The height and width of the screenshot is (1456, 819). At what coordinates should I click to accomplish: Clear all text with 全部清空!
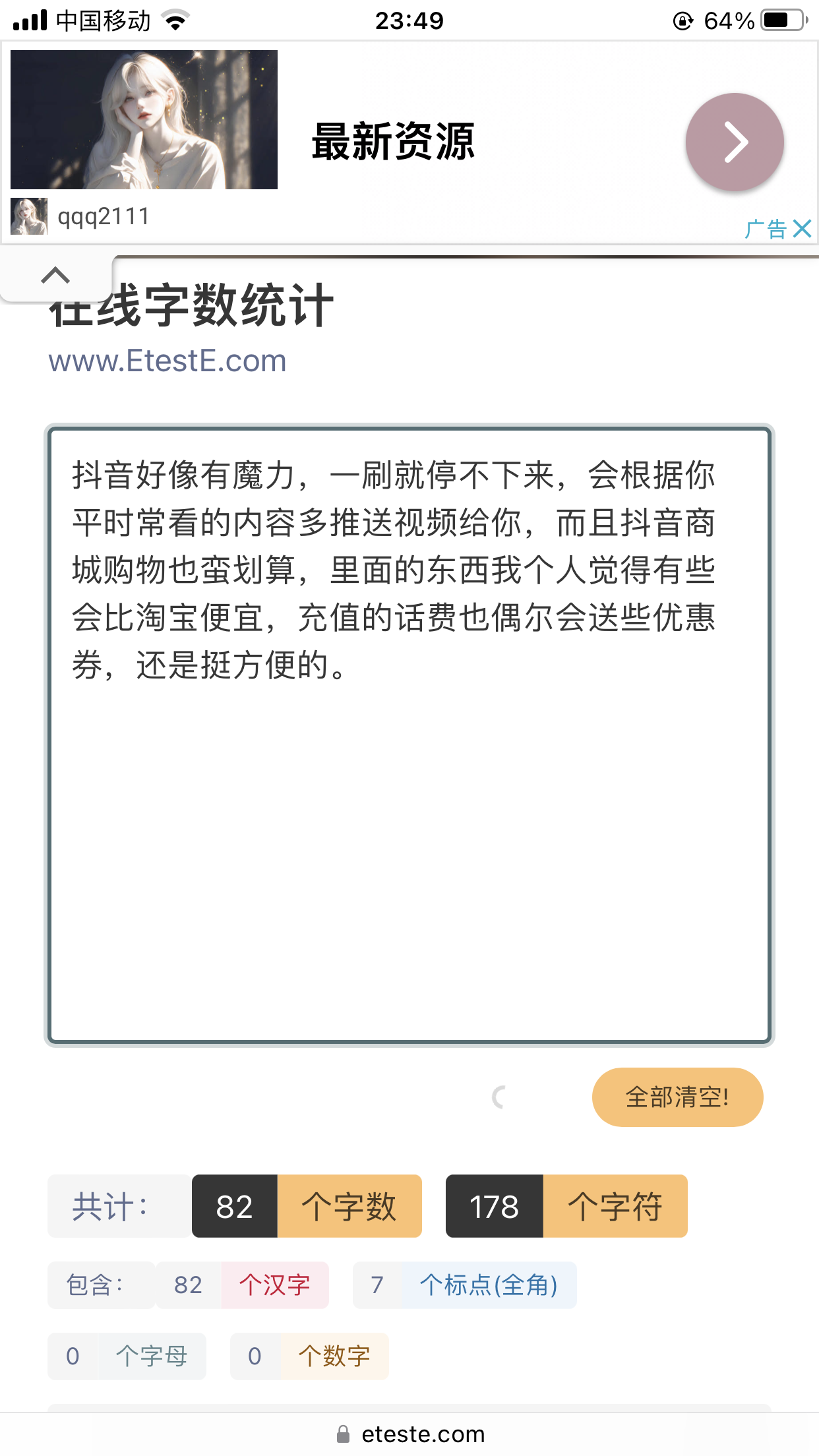[x=677, y=1097]
